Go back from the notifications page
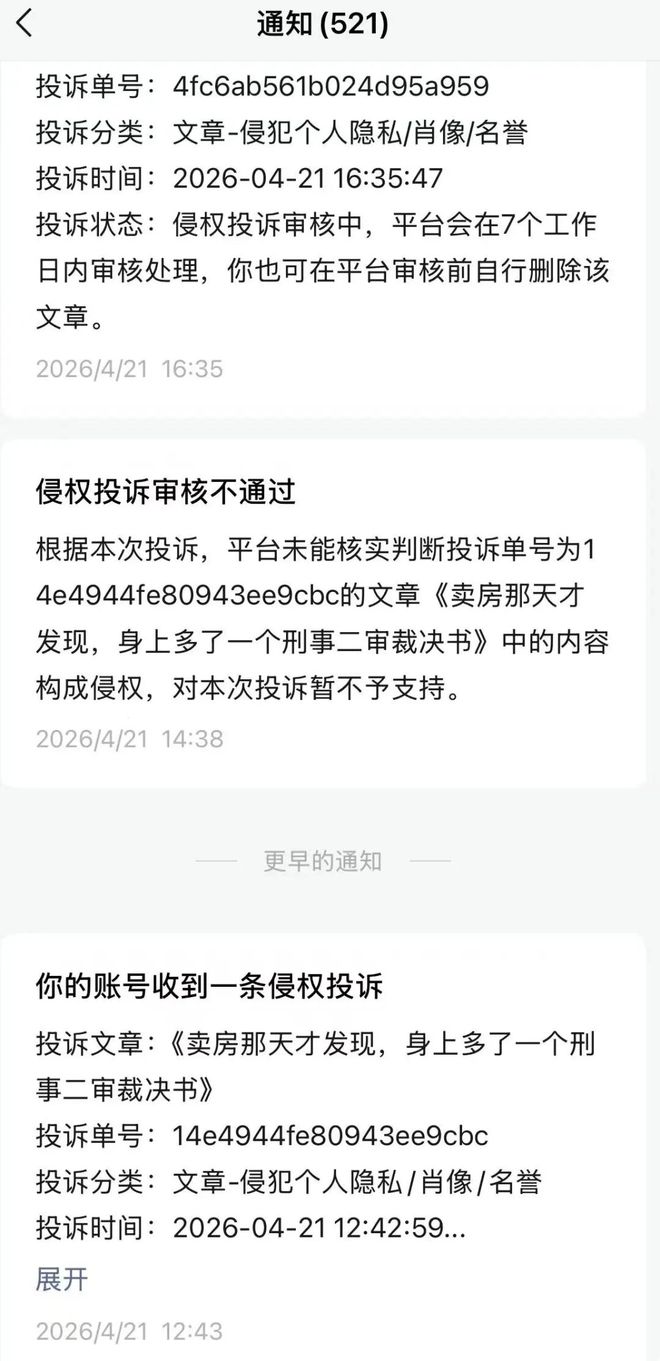Viewport: 660px width, 1361px height. pyautogui.click(x=26, y=24)
